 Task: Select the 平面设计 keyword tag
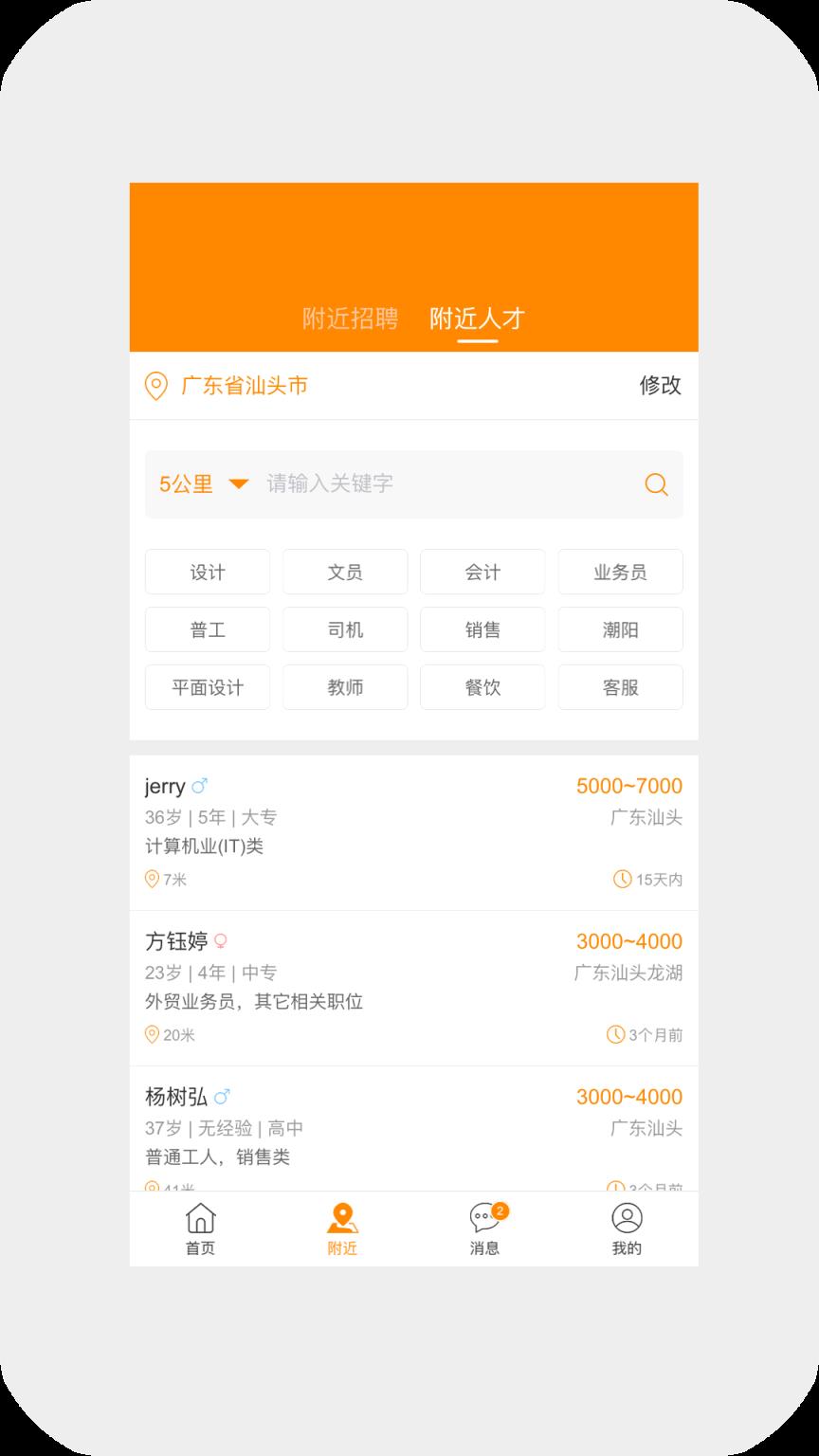coord(208,687)
